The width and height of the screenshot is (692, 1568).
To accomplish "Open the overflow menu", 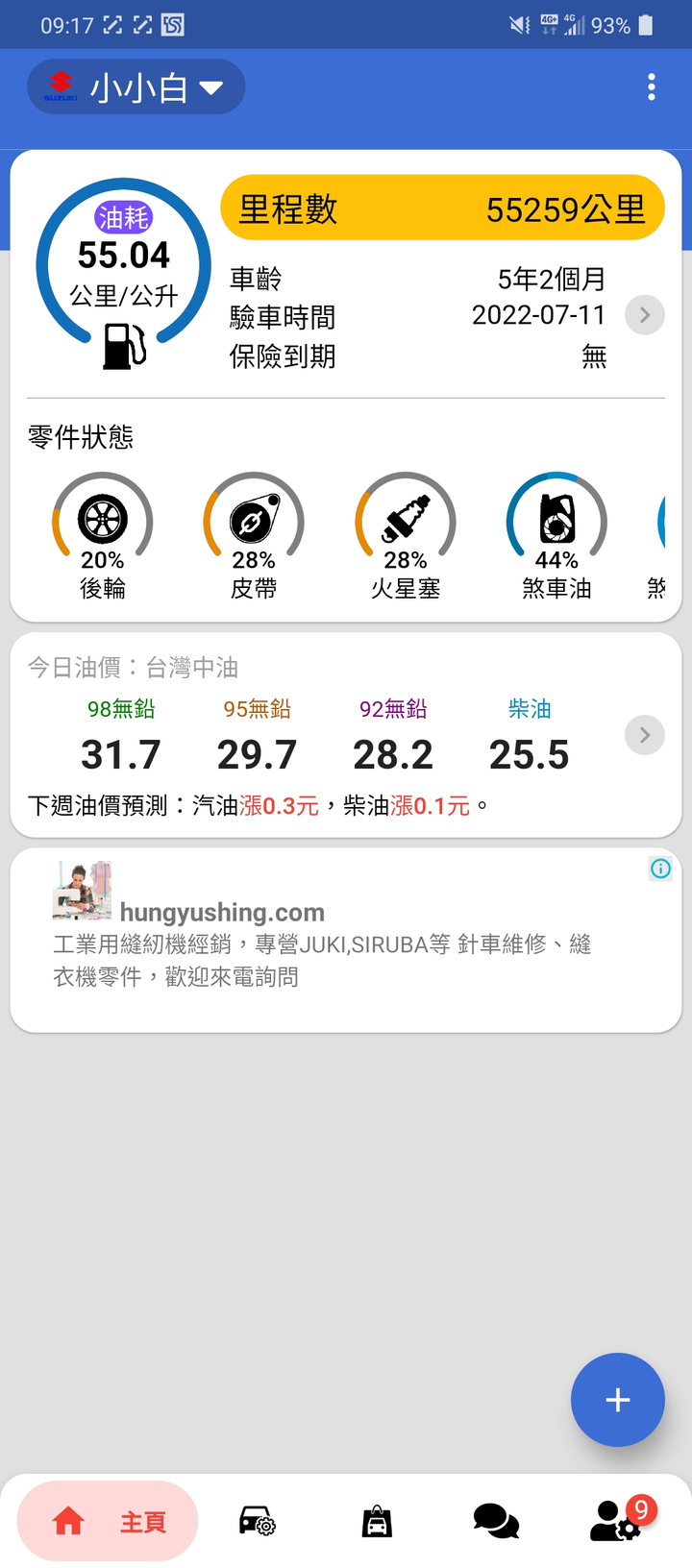I will [x=652, y=87].
